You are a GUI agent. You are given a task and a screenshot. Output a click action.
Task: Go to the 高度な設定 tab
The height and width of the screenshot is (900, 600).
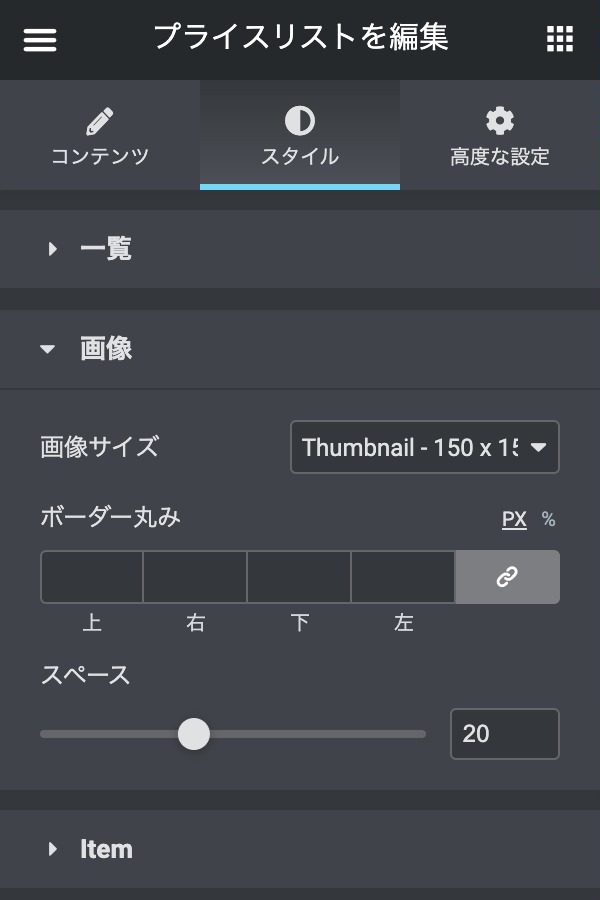point(500,136)
